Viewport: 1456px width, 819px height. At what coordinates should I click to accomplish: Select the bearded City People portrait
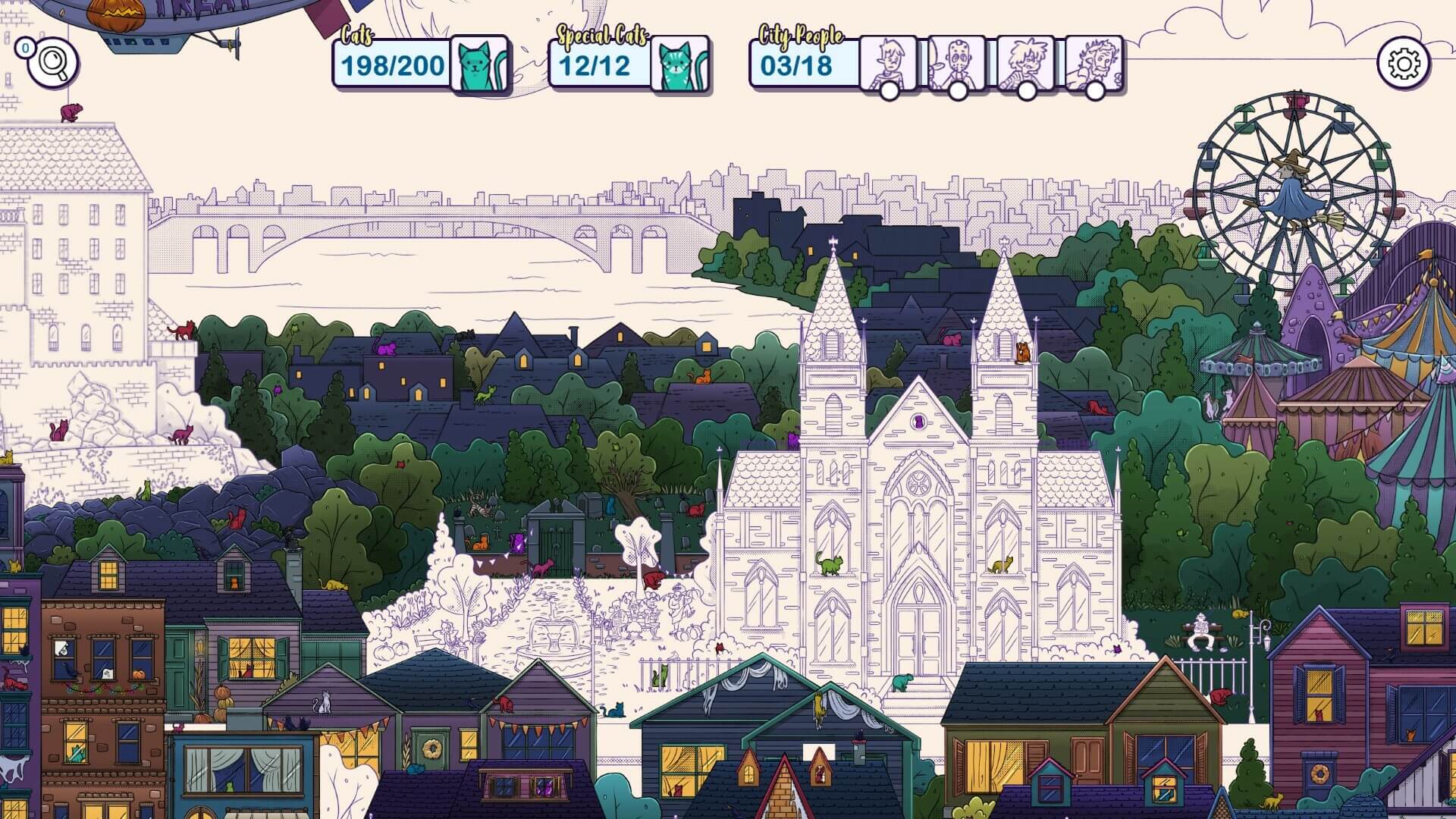[1094, 64]
